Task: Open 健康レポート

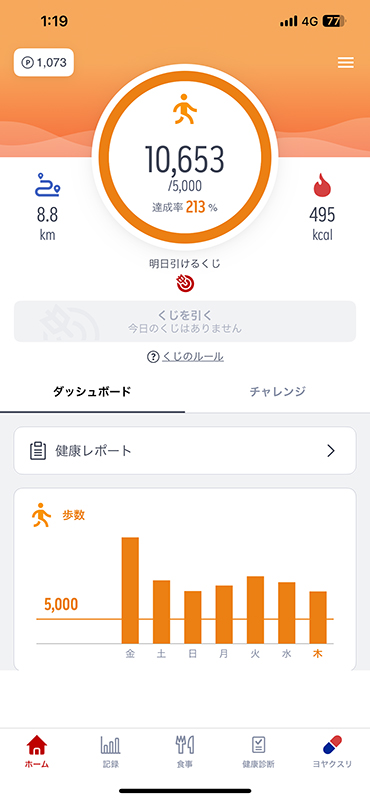Action: pyautogui.click(x=185, y=451)
